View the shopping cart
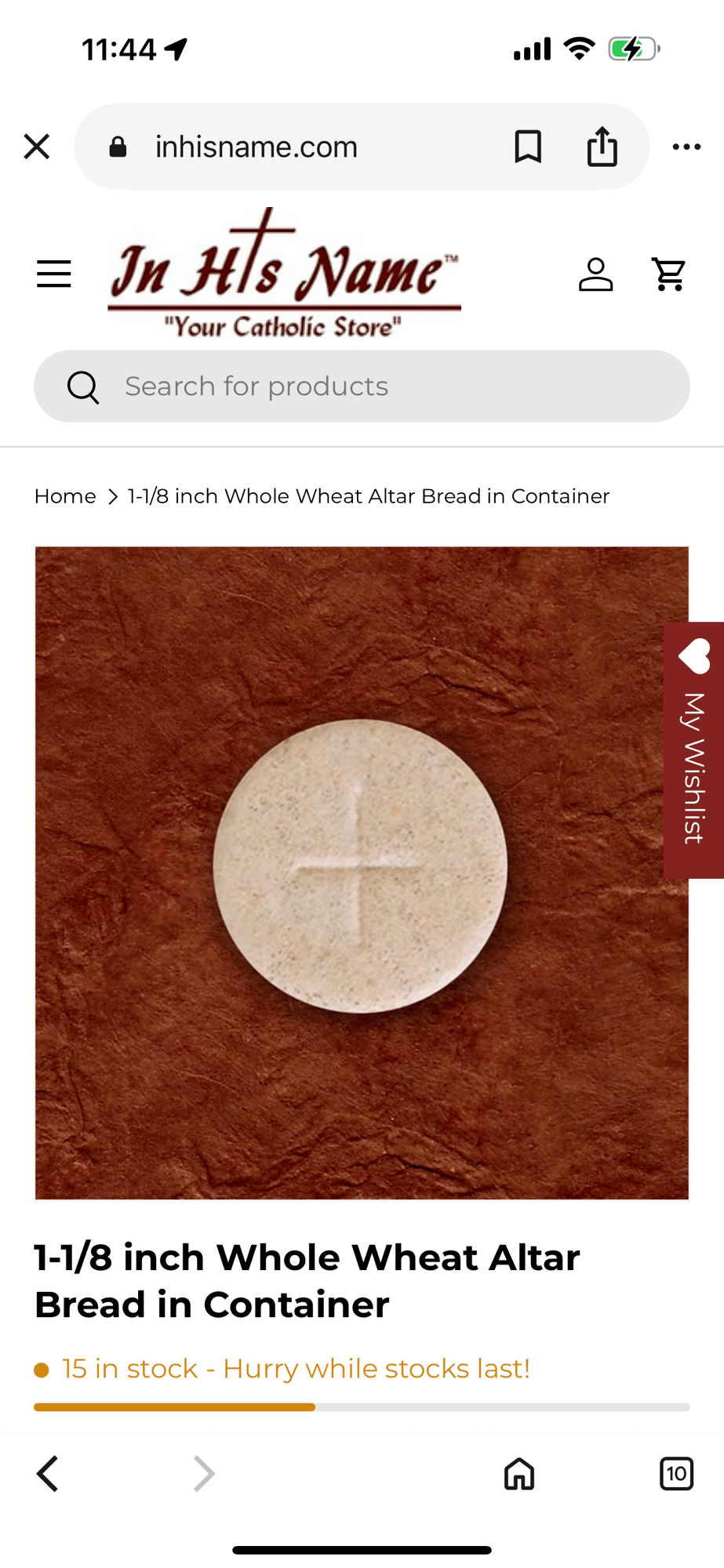 pos(669,274)
